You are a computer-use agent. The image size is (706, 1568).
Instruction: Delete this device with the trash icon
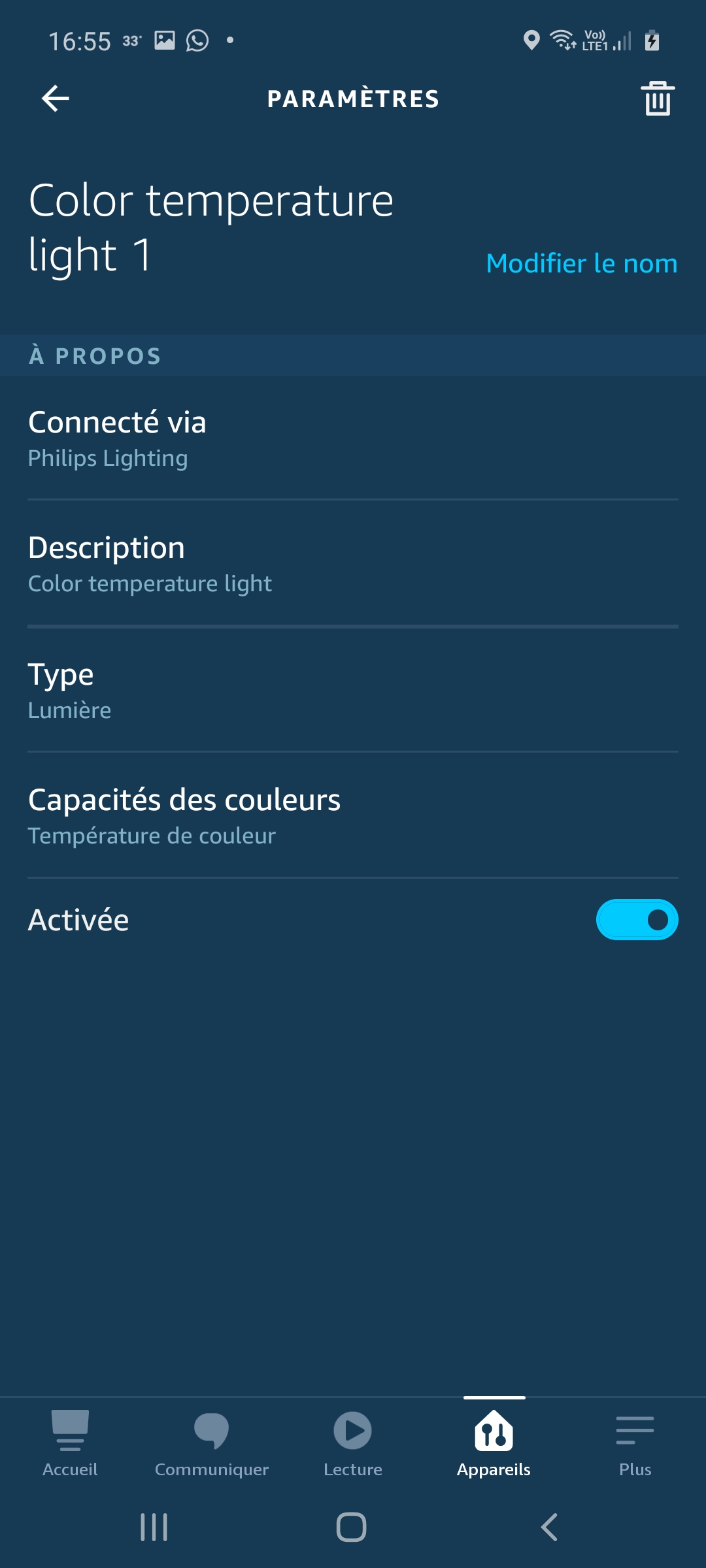pos(658,99)
